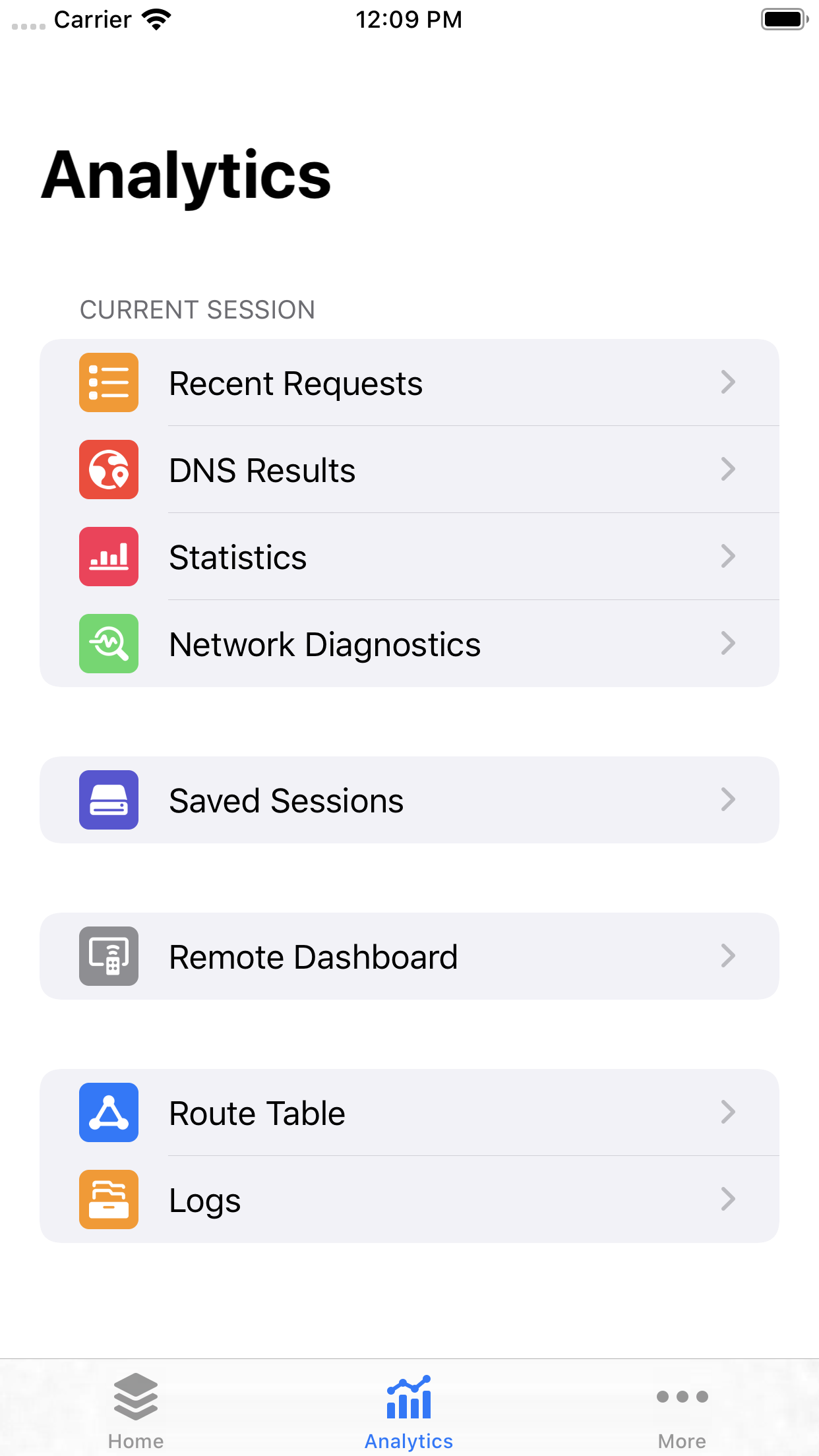Click the Saved Sessions disk icon
Viewport: 819px width, 1456px height.
[108, 800]
